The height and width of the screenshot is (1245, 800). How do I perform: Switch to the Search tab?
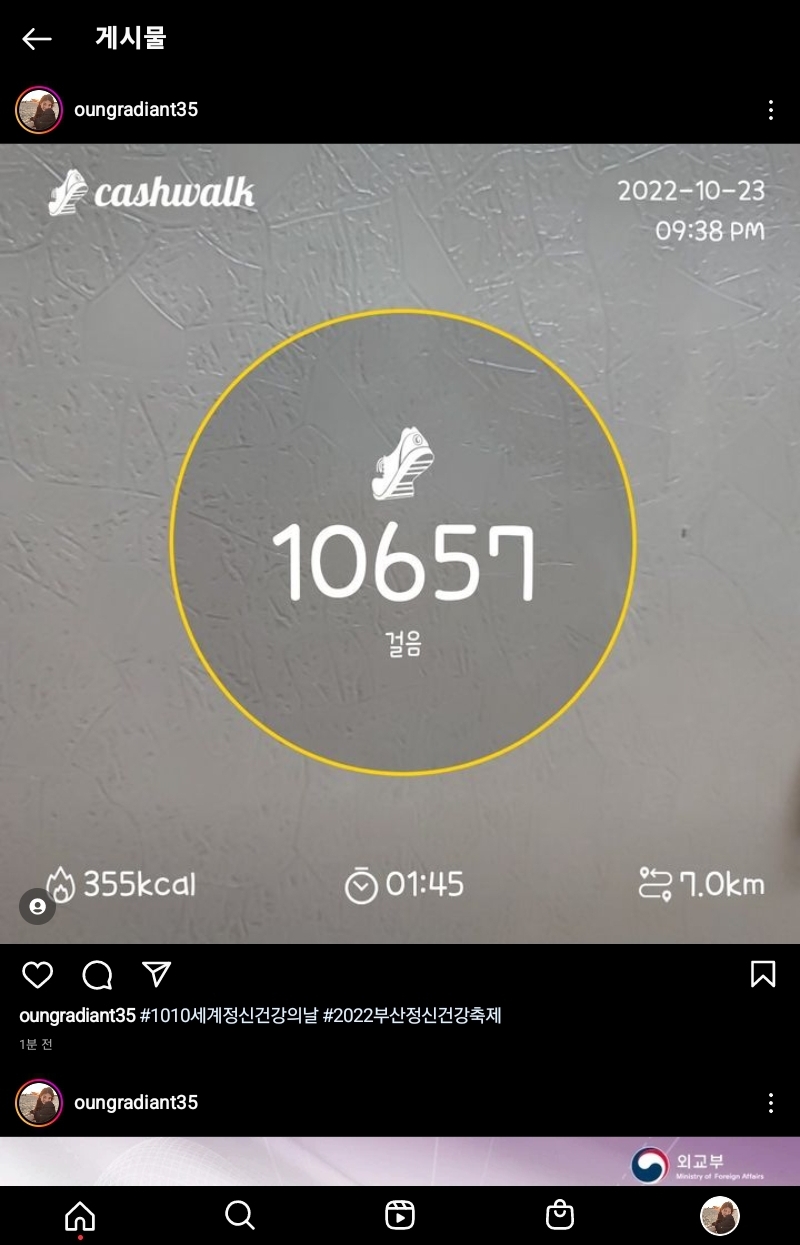tap(240, 1216)
